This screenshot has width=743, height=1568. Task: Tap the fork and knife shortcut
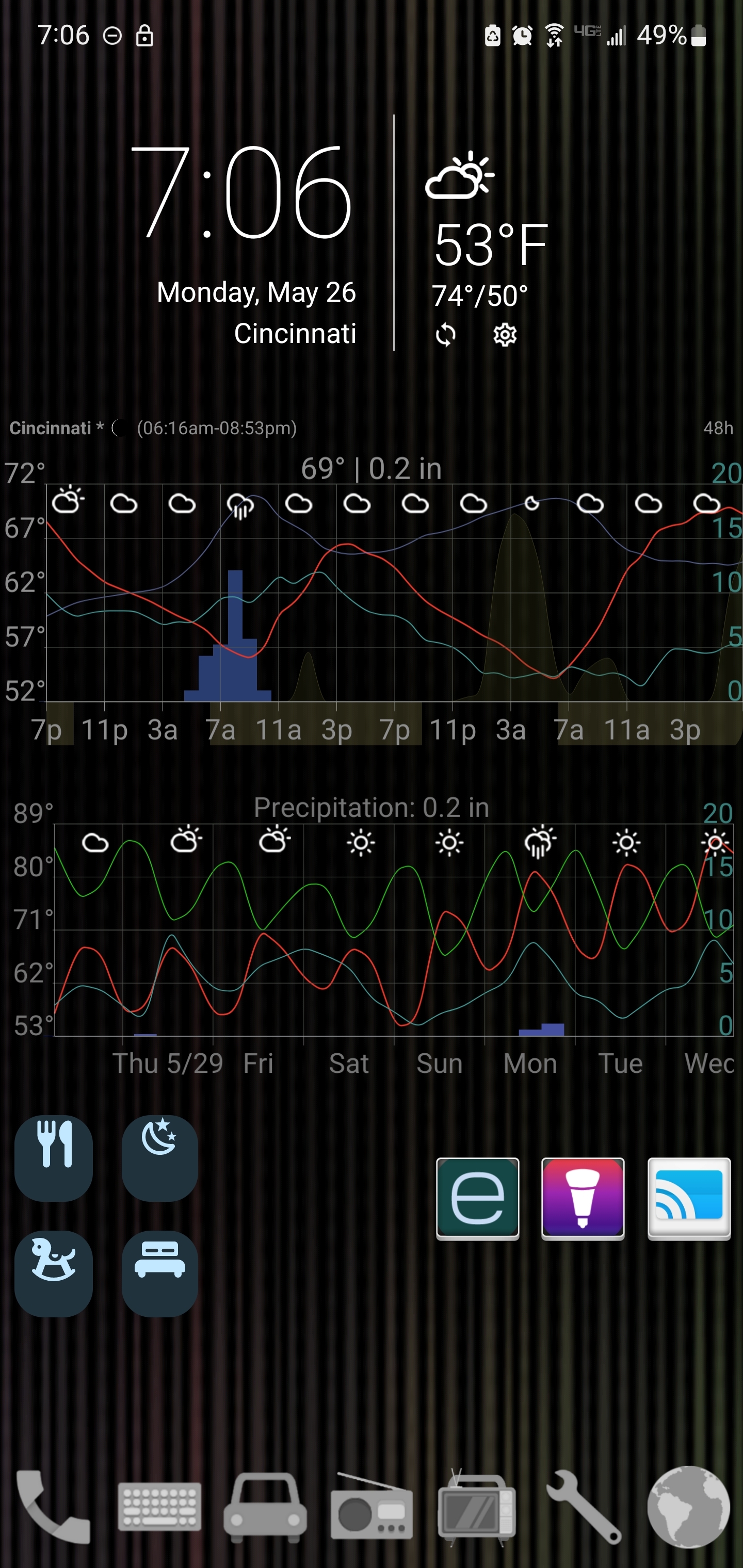[x=54, y=1158]
